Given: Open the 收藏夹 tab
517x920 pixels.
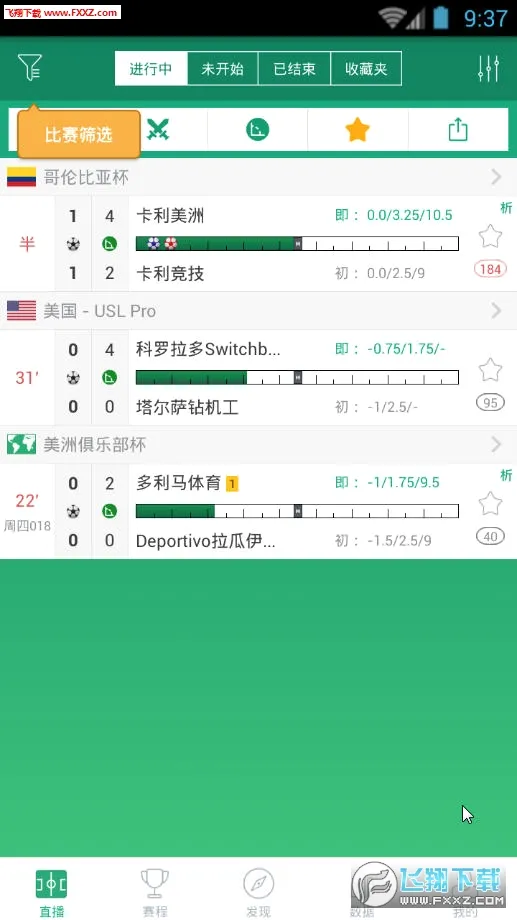Looking at the screenshot, I should (366, 69).
